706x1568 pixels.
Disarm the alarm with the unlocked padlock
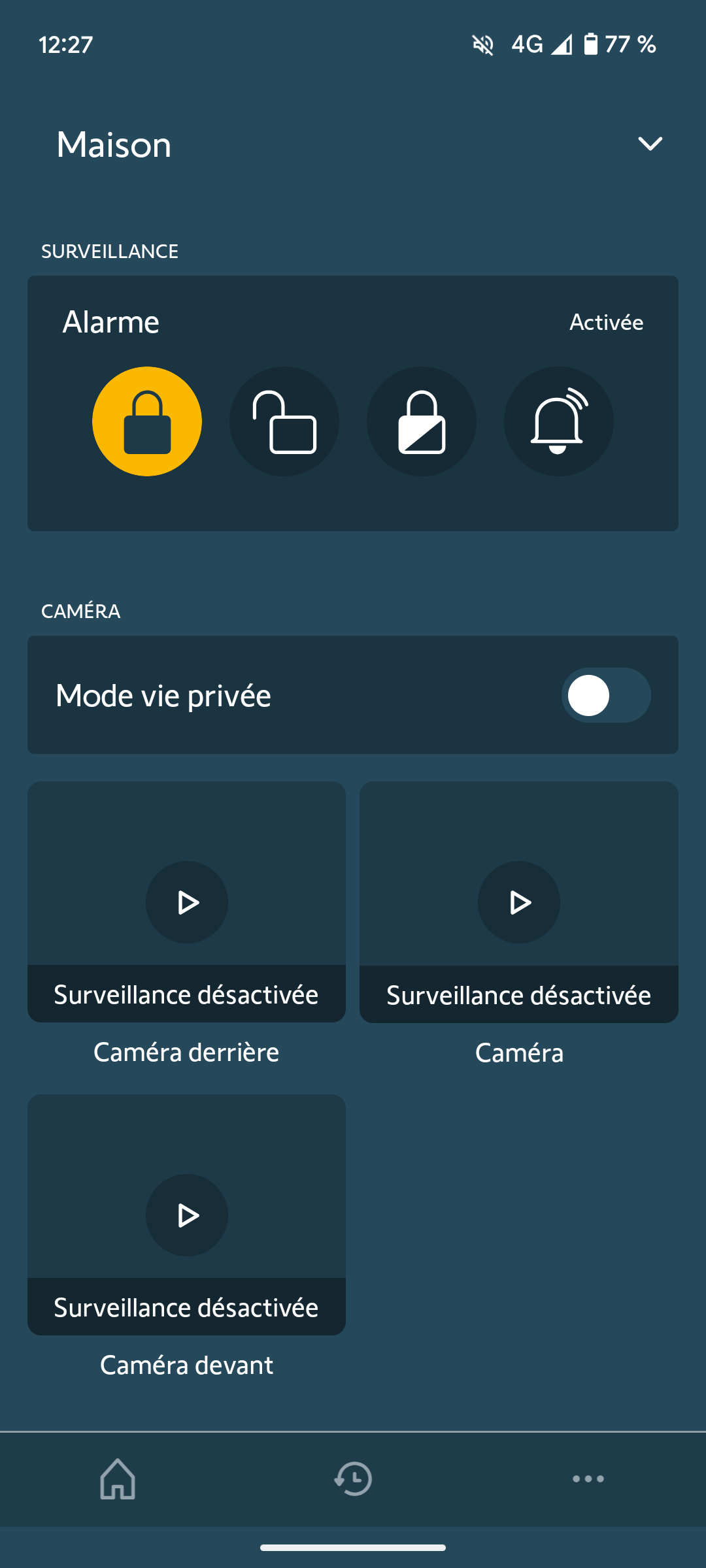click(x=284, y=421)
